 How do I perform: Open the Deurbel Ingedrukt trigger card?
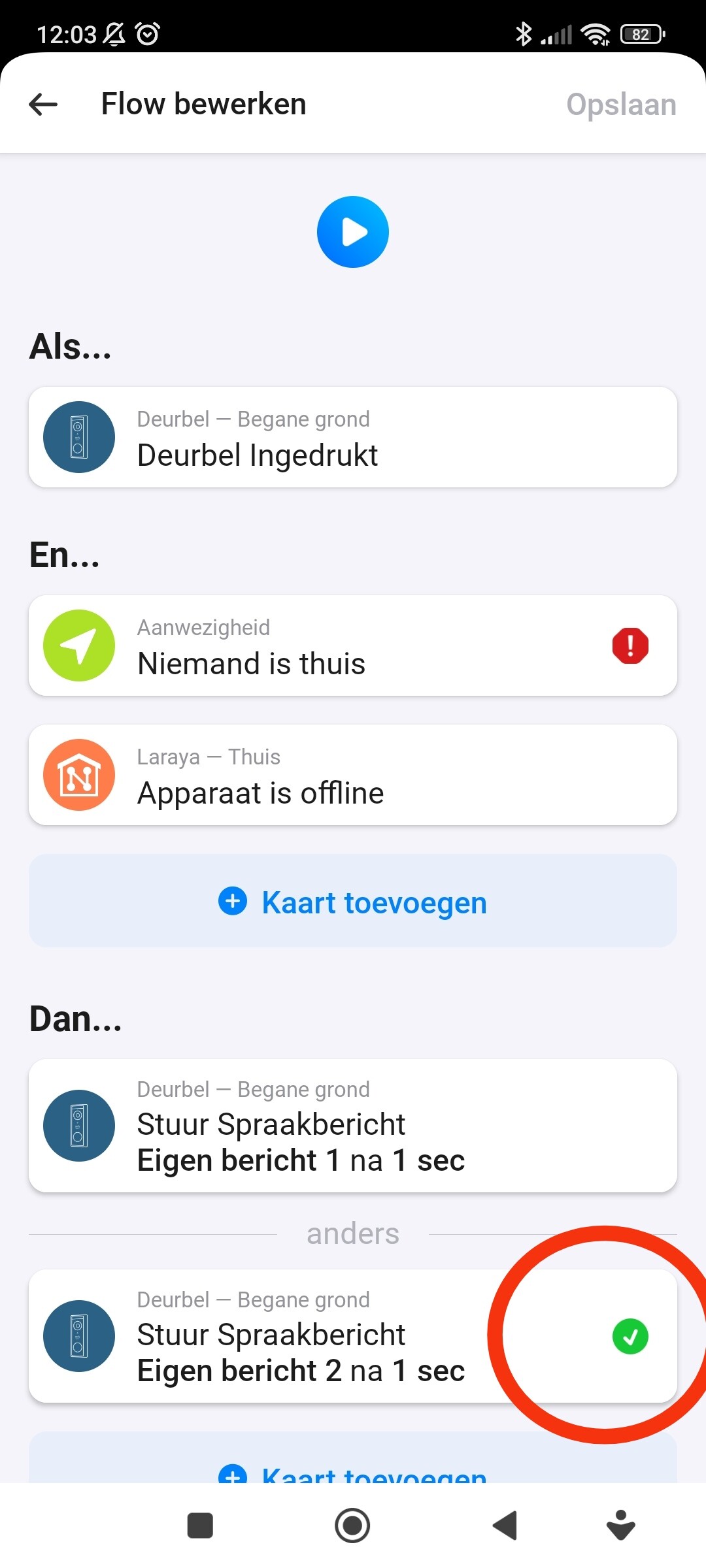point(352,437)
